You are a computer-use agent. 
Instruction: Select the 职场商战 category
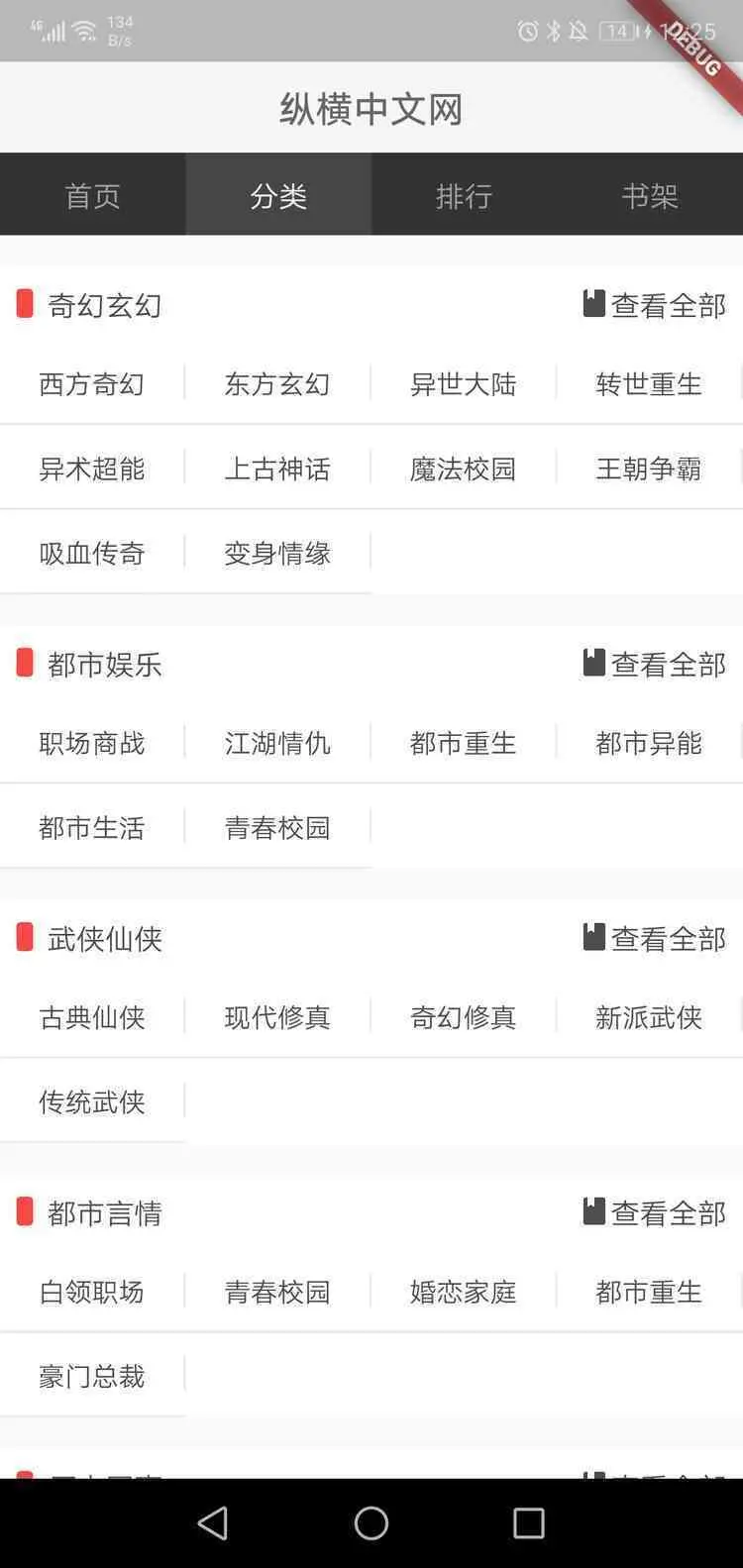pyautogui.click(x=92, y=743)
